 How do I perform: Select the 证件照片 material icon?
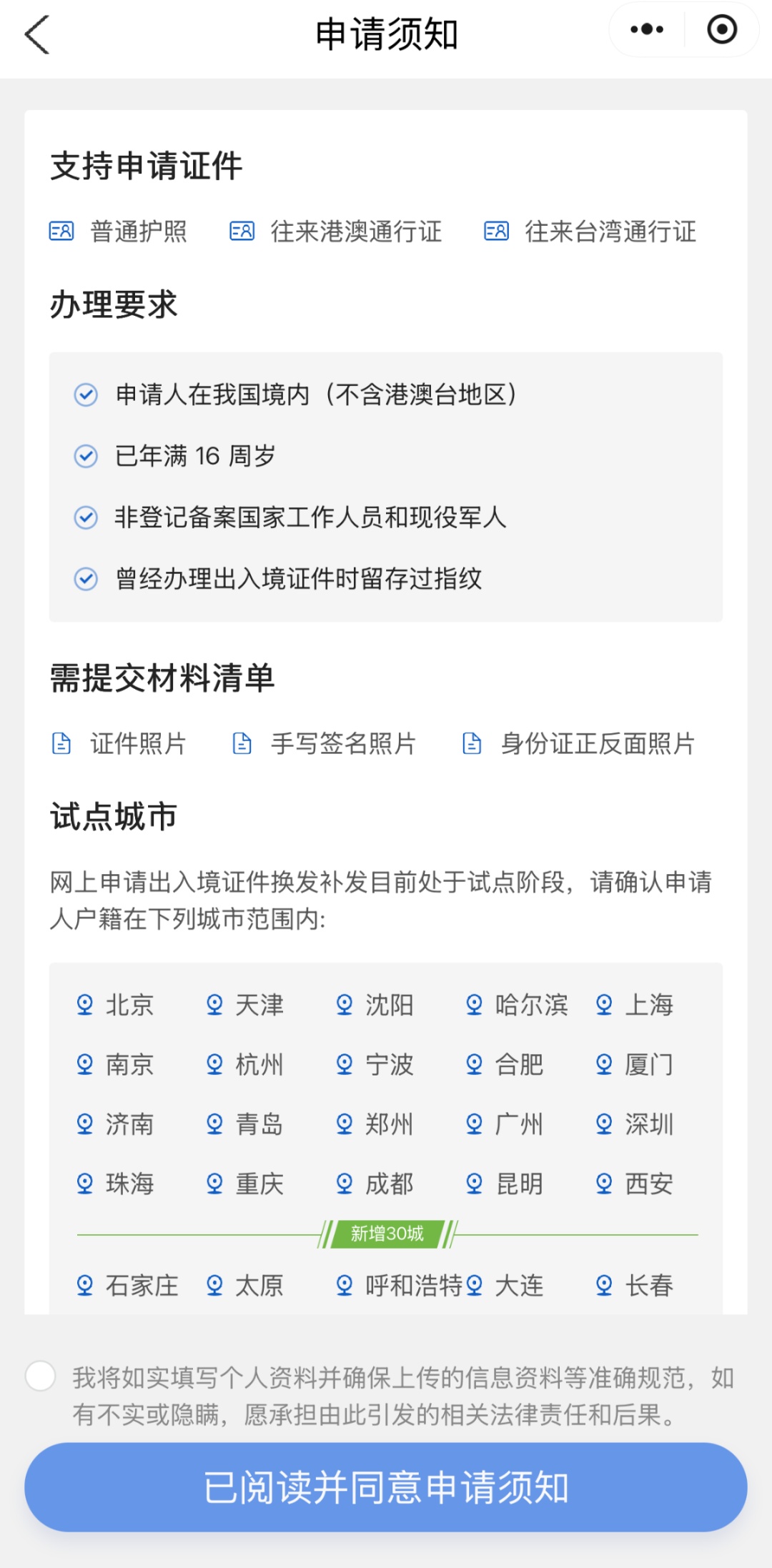click(61, 743)
